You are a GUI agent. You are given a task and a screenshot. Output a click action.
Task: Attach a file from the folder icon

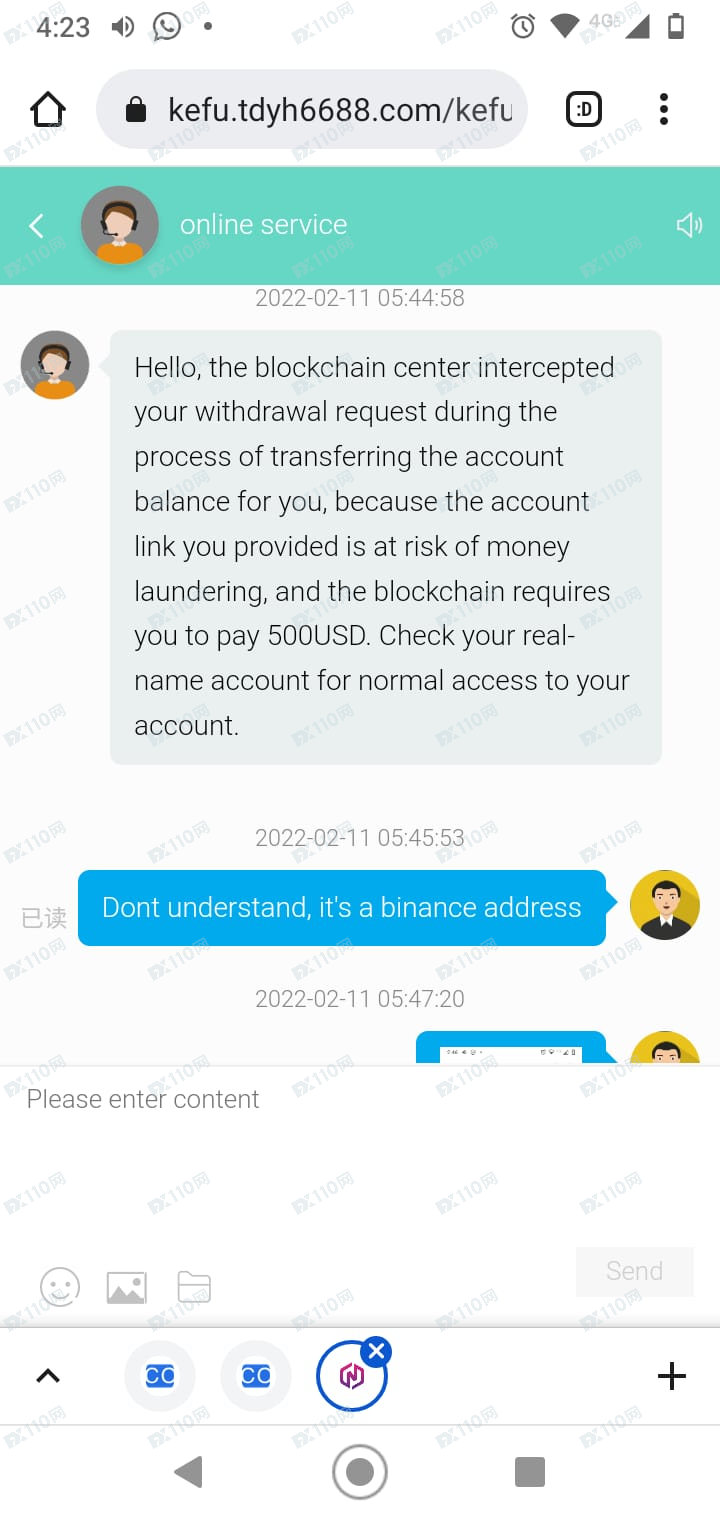pyautogui.click(x=194, y=1287)
